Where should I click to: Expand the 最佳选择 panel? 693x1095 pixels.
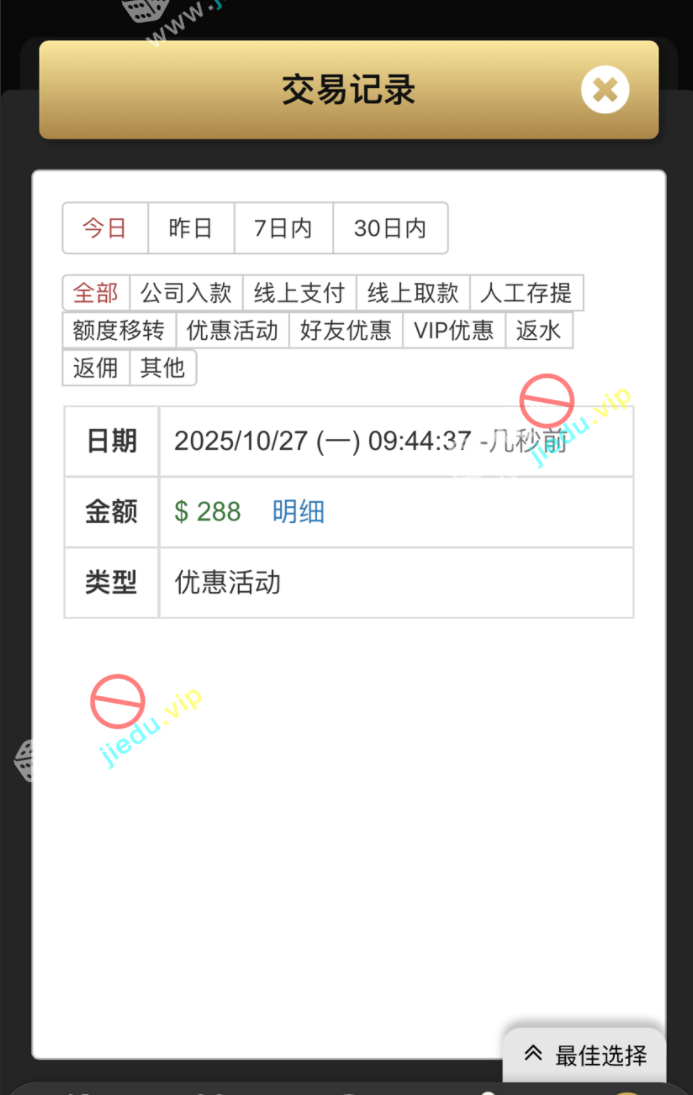click(x=585, y=1054)
